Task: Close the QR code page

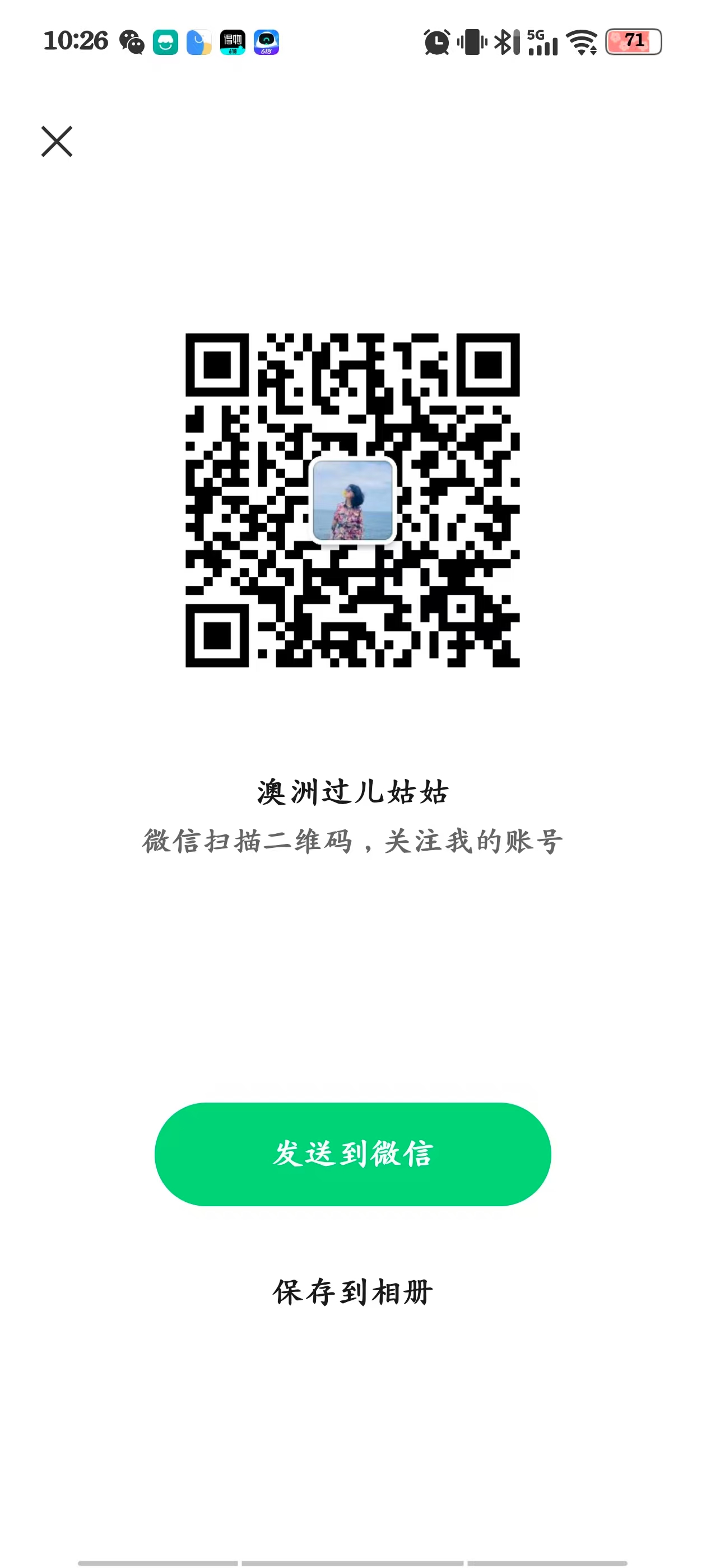Action: pos(57,141)
